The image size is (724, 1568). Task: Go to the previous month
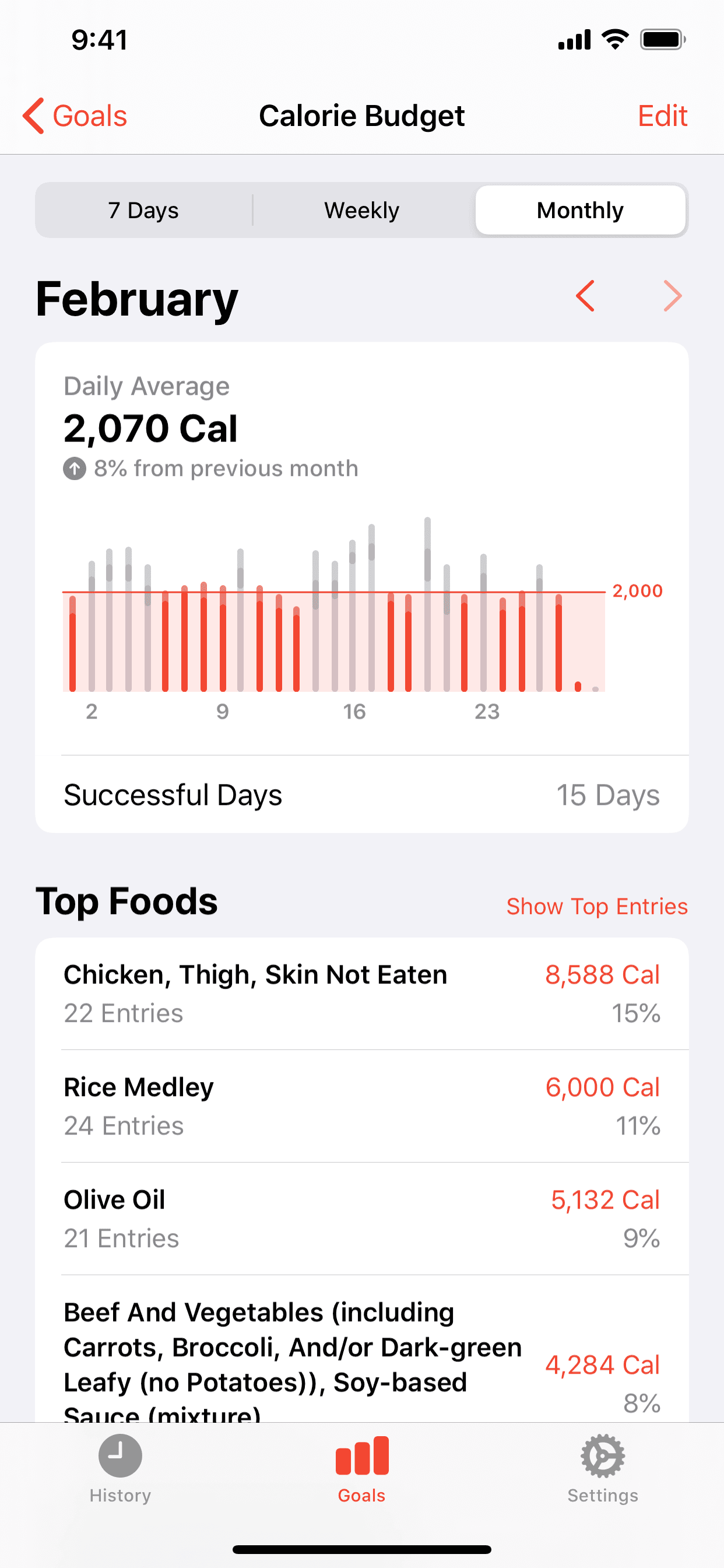585,296
